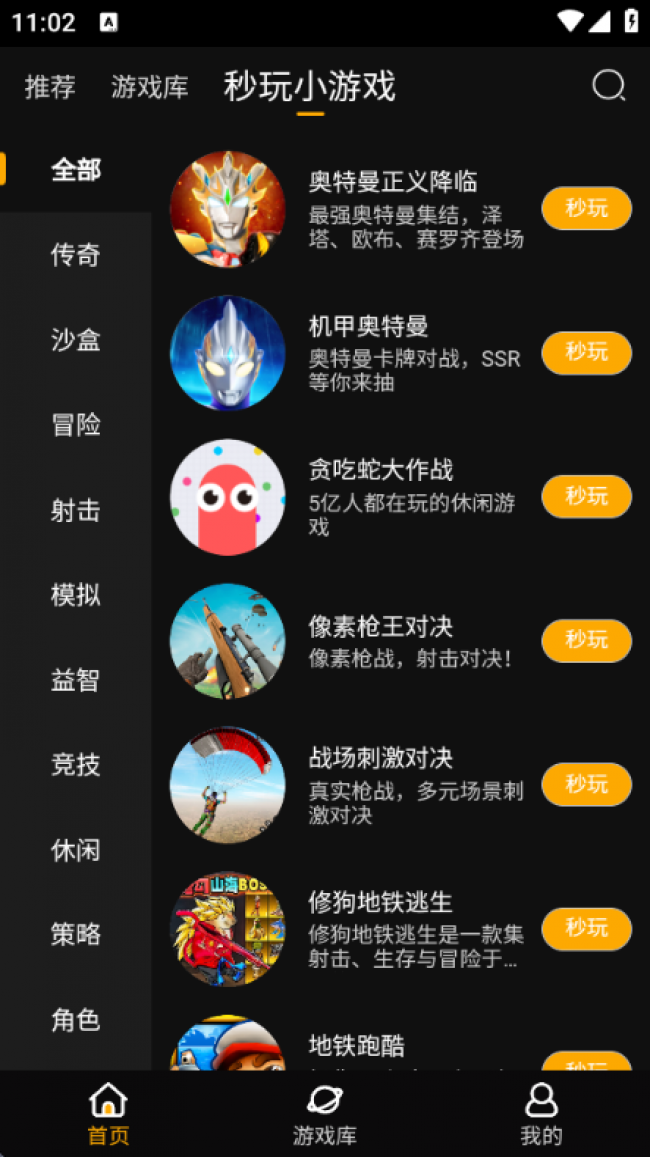Tap 秒玩 next to 贪吃蛇大作战
The height and width of the screenshot is (1157, 650).
pyautogui.click(x=586, y=497)
